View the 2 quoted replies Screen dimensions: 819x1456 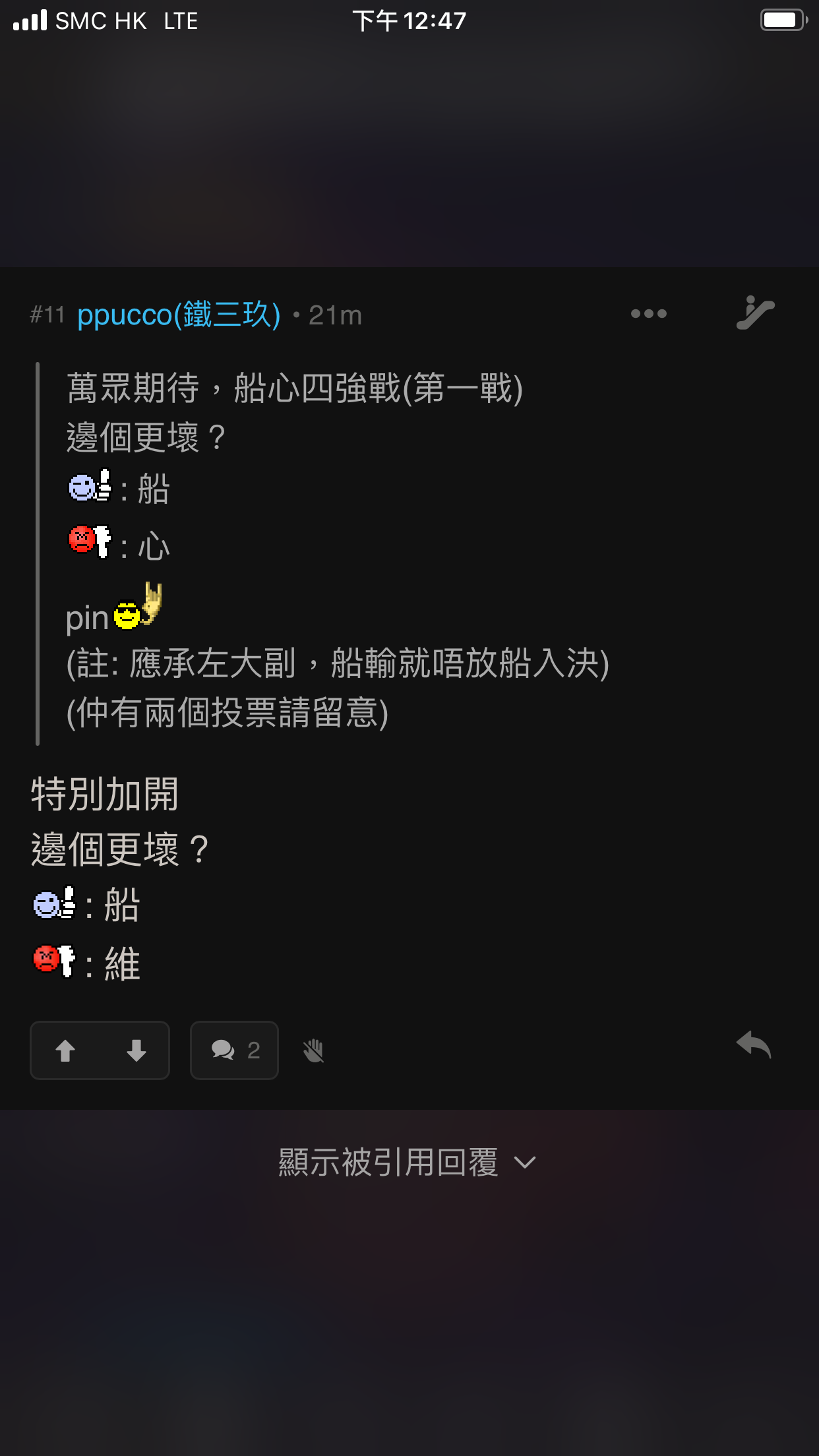(x=234, y=1050)
